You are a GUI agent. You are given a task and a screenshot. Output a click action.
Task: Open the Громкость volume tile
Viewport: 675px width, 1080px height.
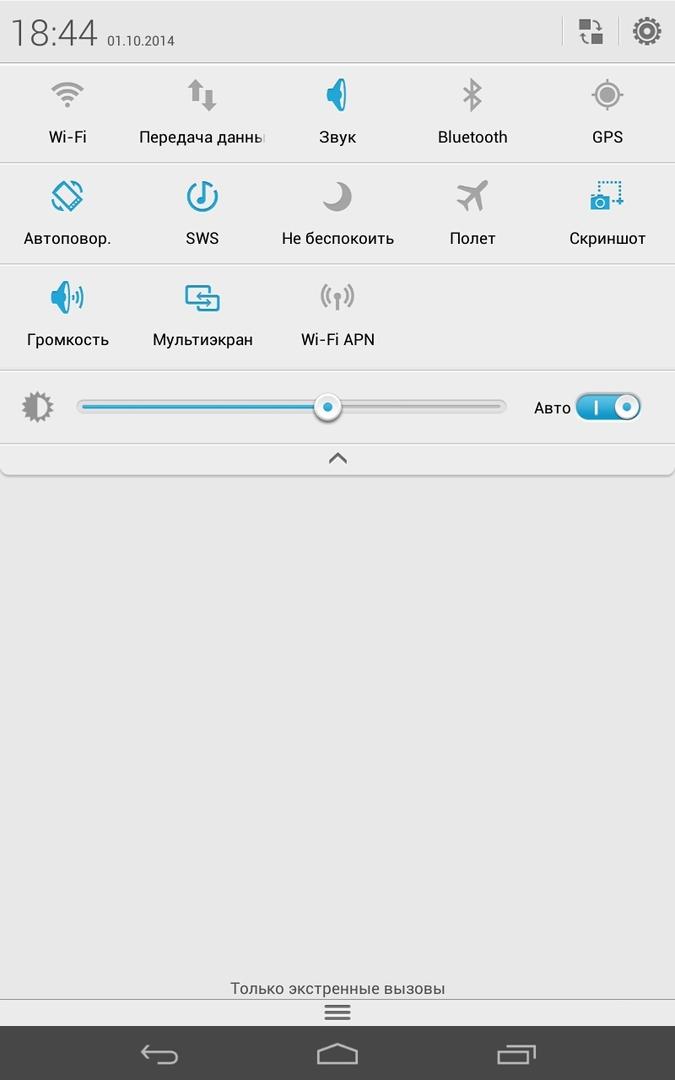point(67,313)
